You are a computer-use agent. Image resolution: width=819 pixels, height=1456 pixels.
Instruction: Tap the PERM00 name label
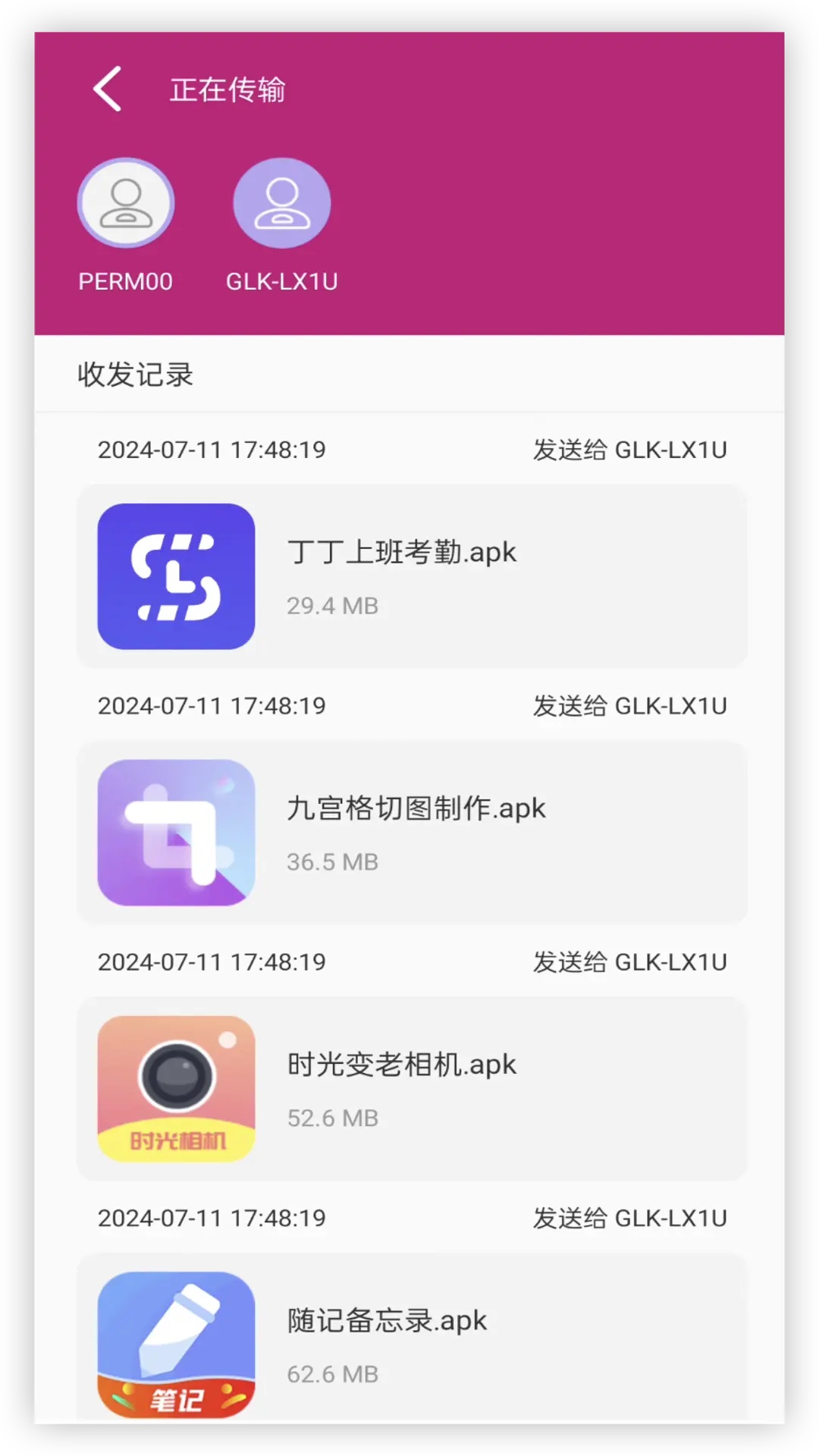click(126, 281)
